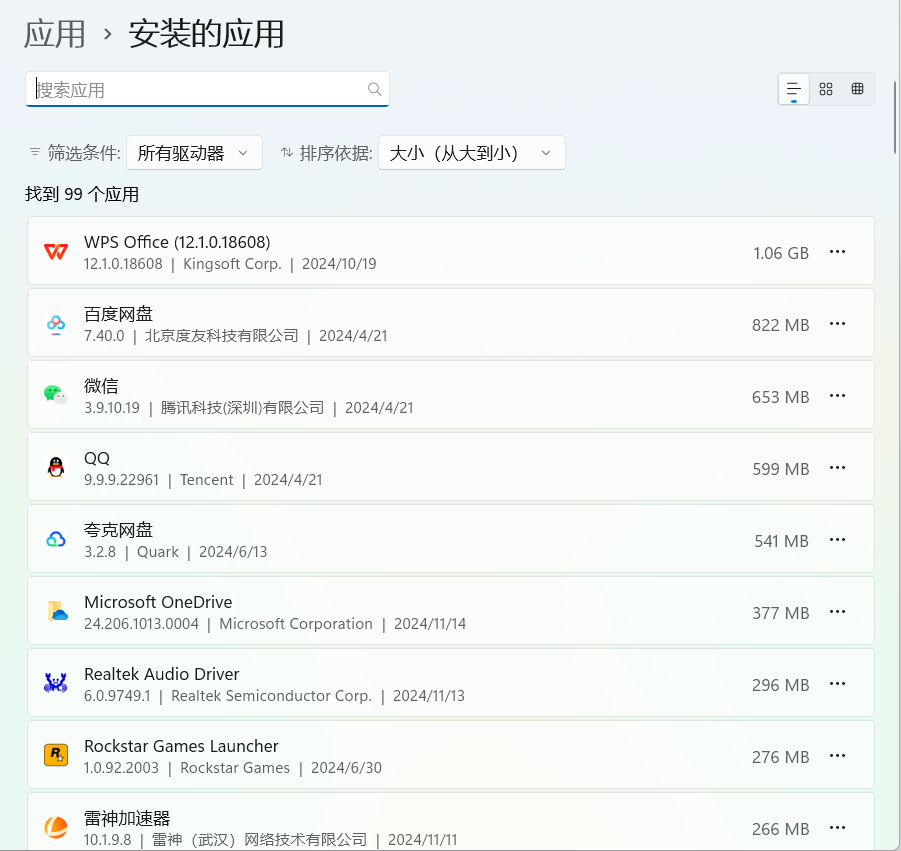Open more options for QQ
The height and width of the screenshot is (851, 901).
pos(838,468)
